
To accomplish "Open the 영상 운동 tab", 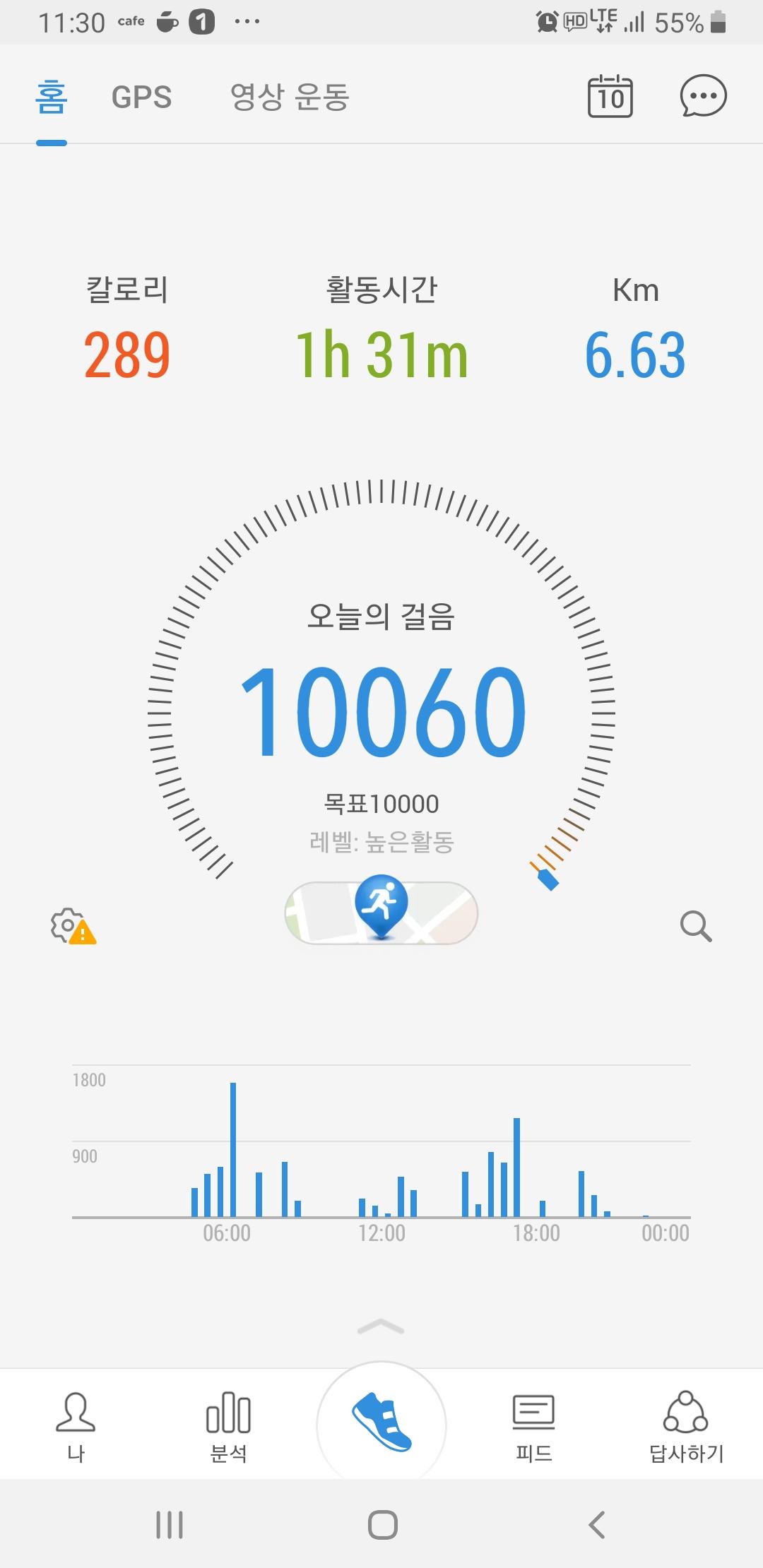I will coord(290,97).
